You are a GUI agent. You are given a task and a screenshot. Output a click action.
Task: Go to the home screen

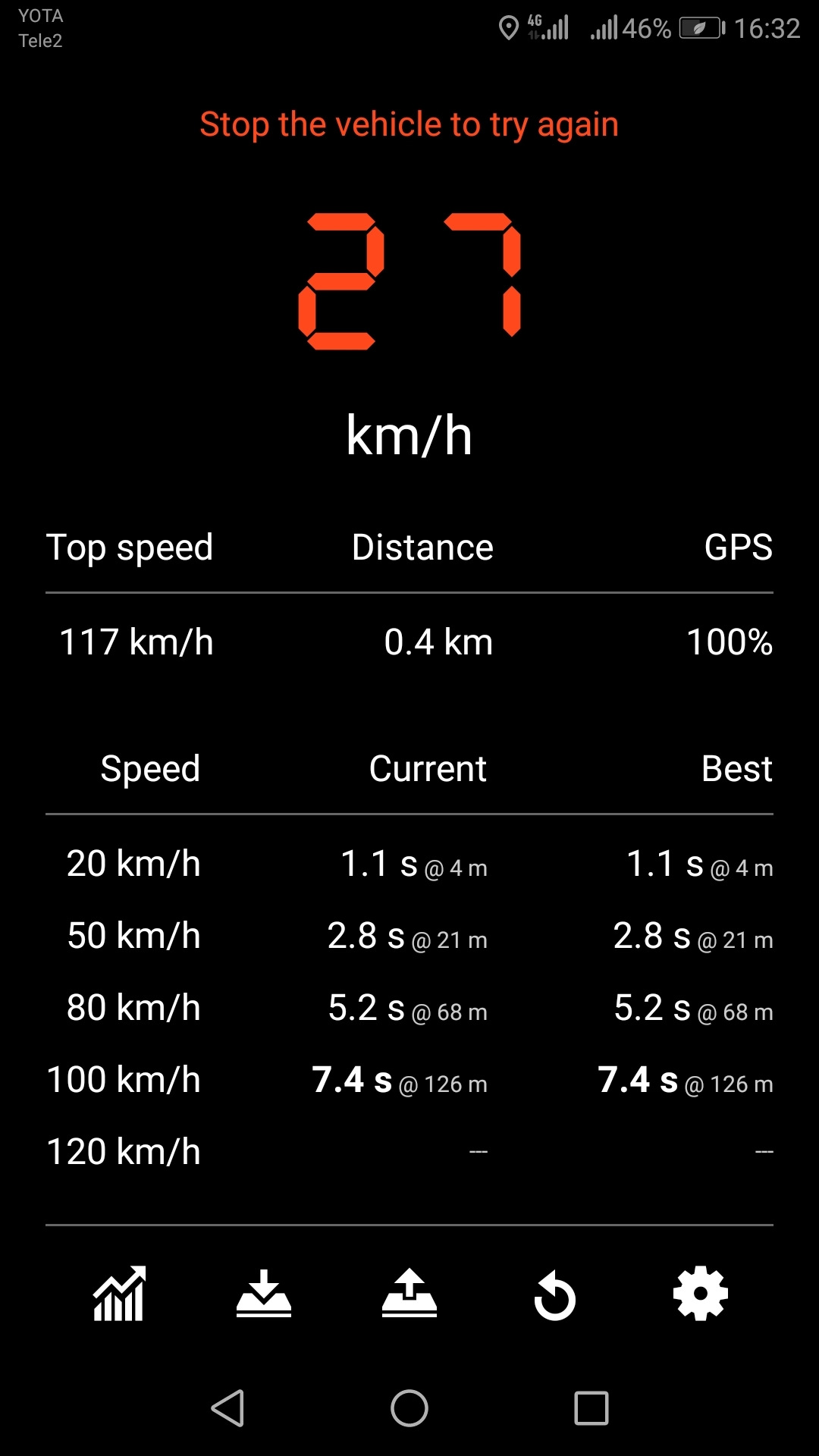(x=409, y=1408)
